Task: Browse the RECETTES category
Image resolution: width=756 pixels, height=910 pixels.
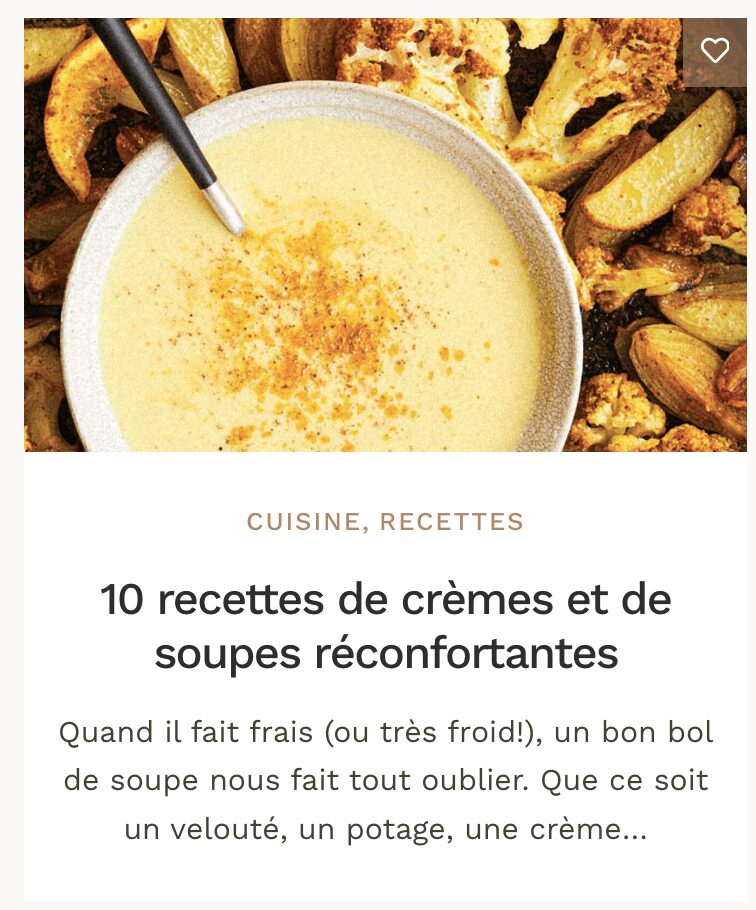Action: [444, 522]
